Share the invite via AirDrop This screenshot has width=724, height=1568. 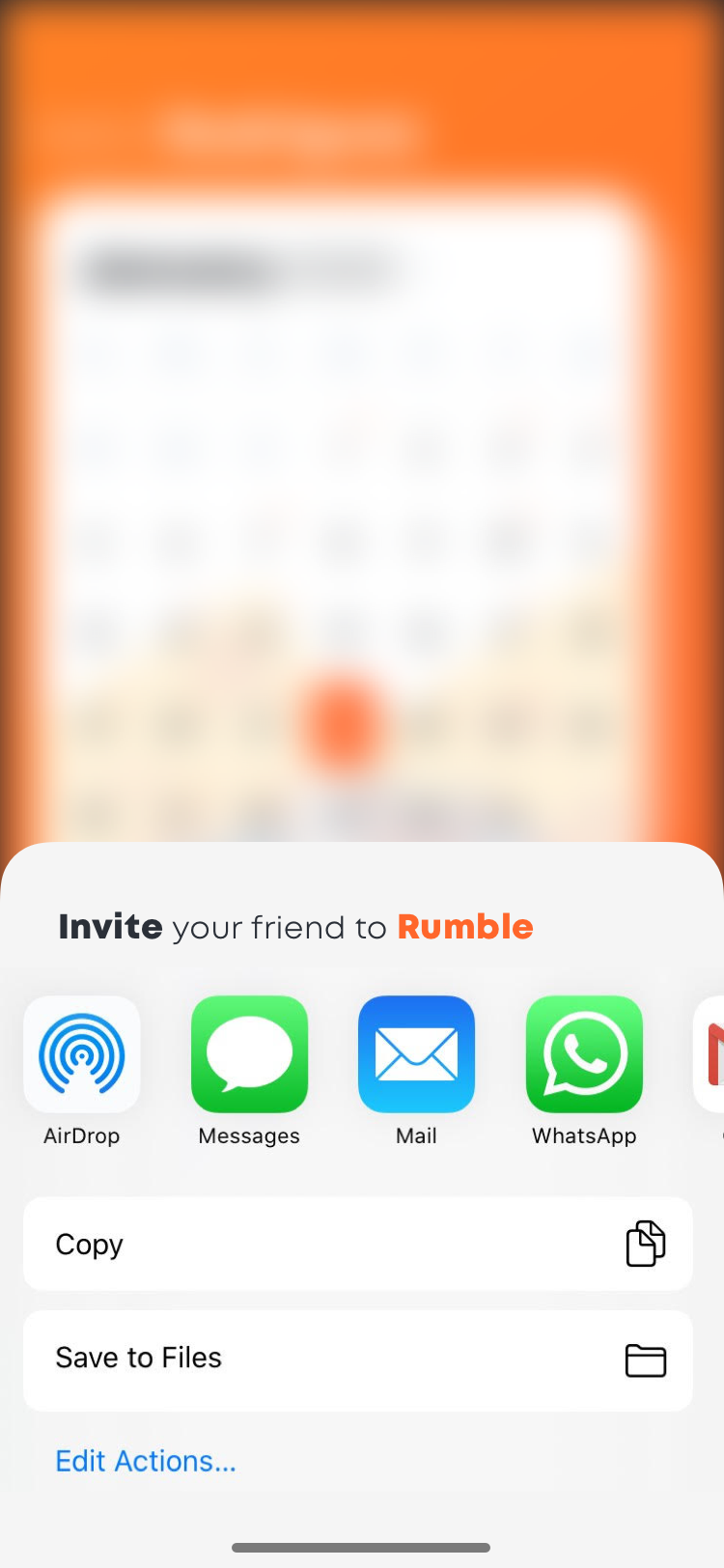click(x=82, y=1054)
